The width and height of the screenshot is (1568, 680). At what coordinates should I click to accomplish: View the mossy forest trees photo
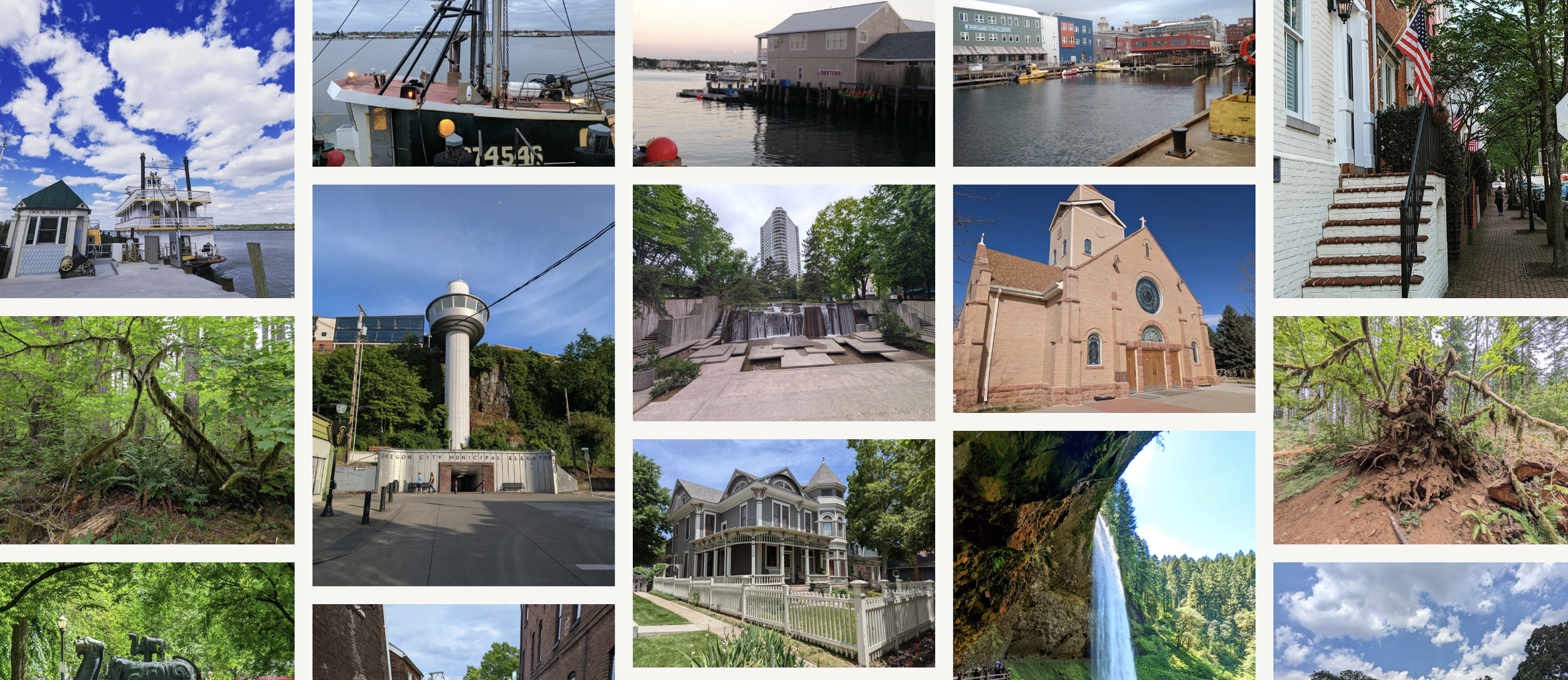(x=147, y=430)
